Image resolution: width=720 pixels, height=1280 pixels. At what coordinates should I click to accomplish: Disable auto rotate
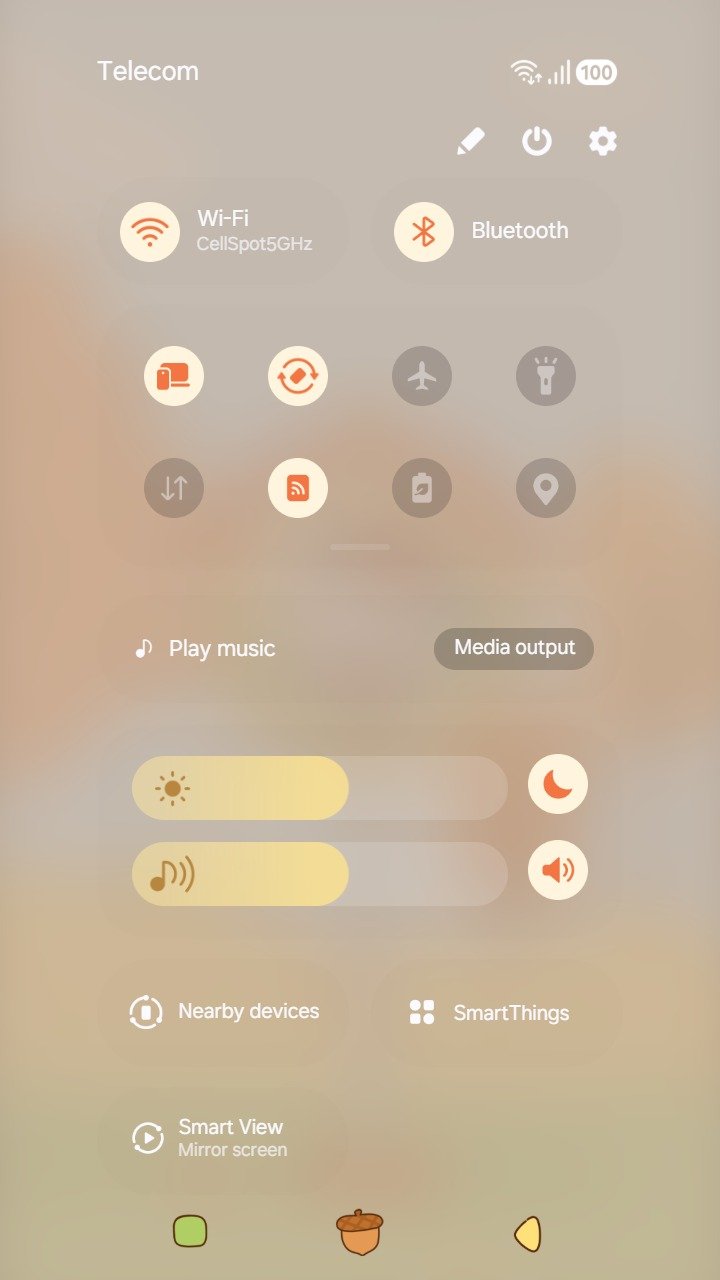[298, 376]
